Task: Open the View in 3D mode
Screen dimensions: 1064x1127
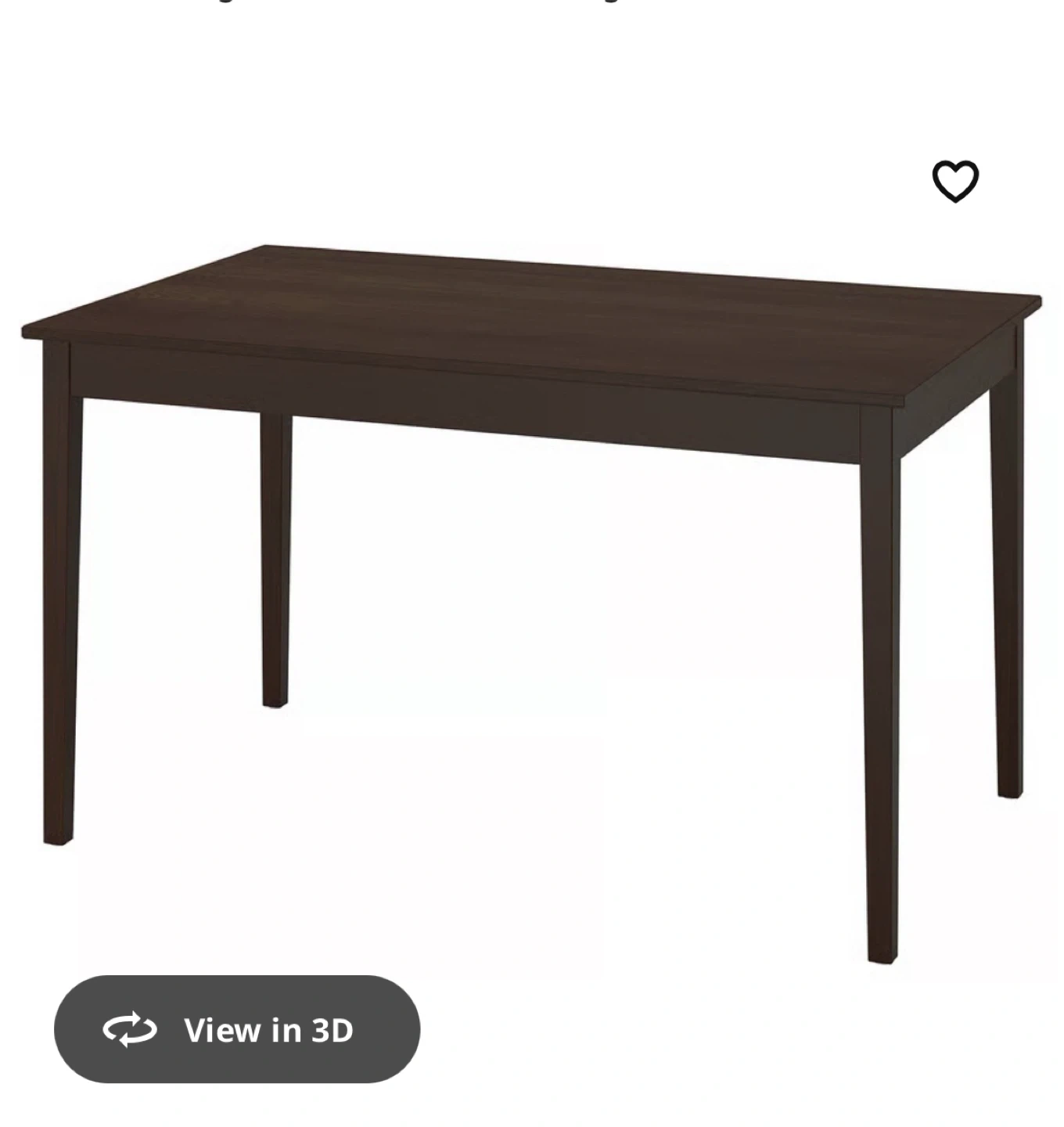Action: tap(237, 1029)
